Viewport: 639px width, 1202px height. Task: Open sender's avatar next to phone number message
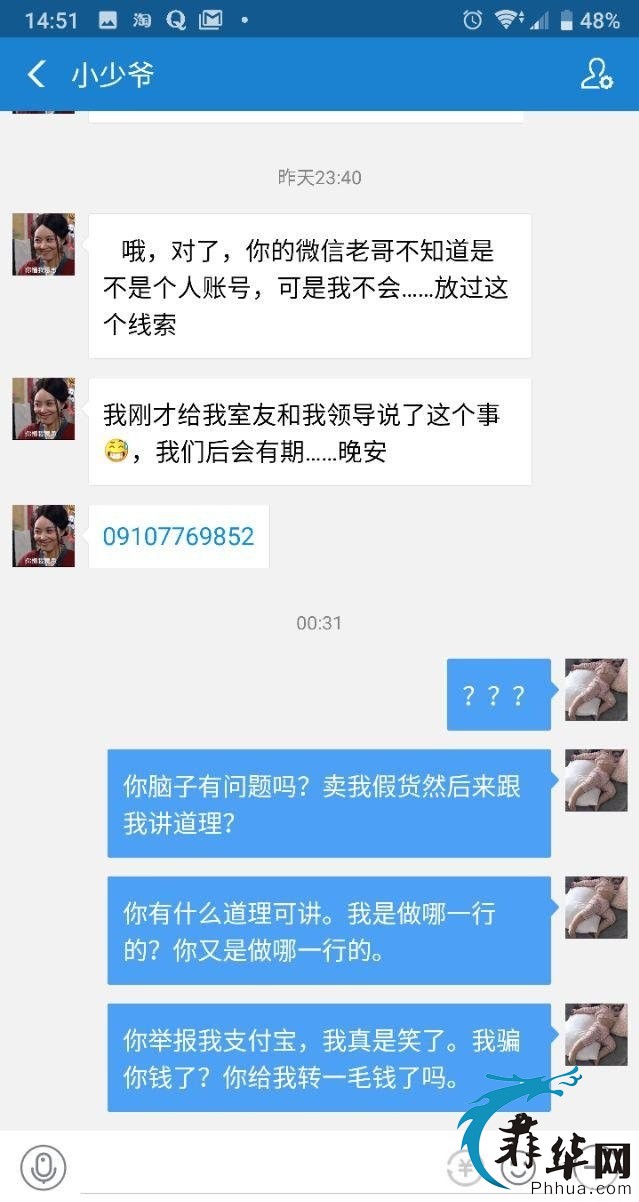point(43,536)
